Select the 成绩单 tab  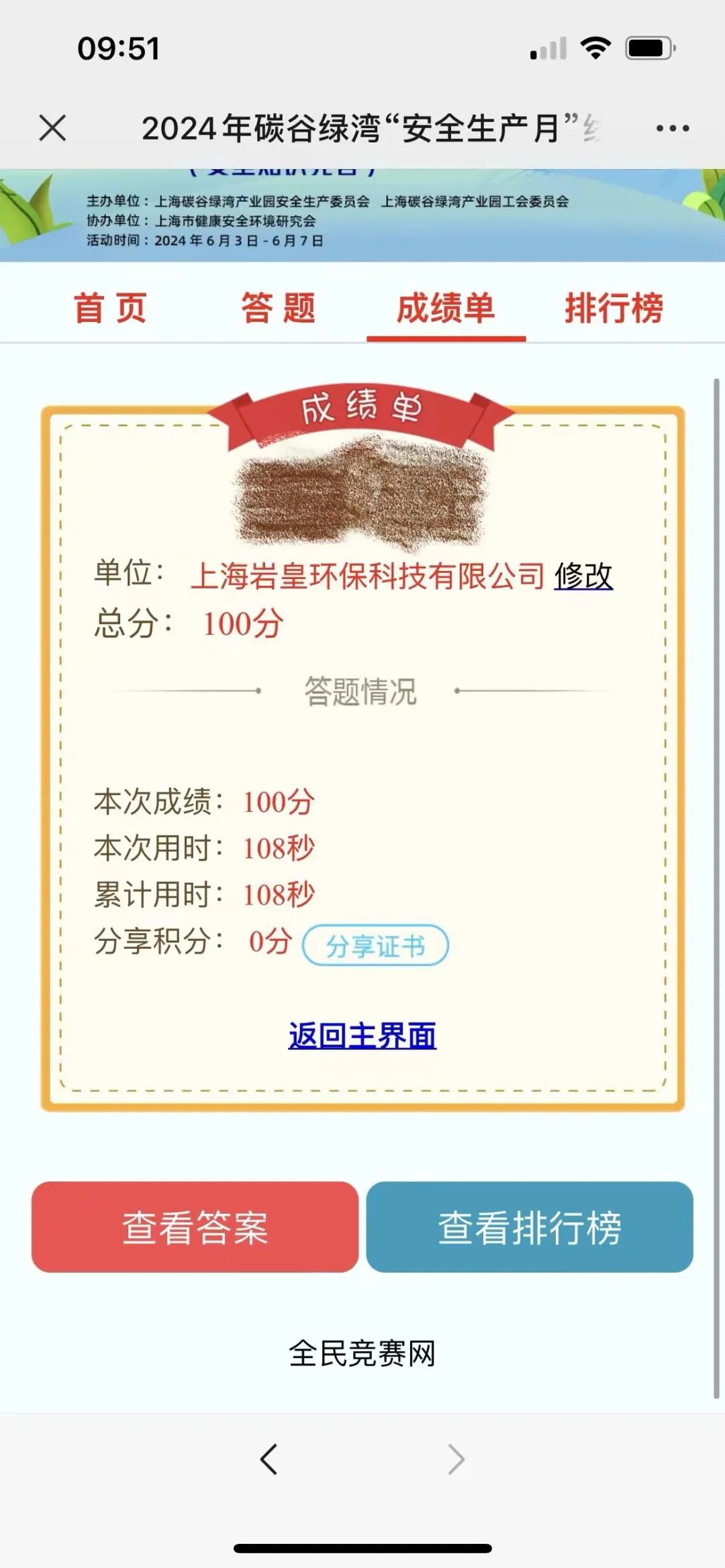pyautogui.click(x=446, y=309)
